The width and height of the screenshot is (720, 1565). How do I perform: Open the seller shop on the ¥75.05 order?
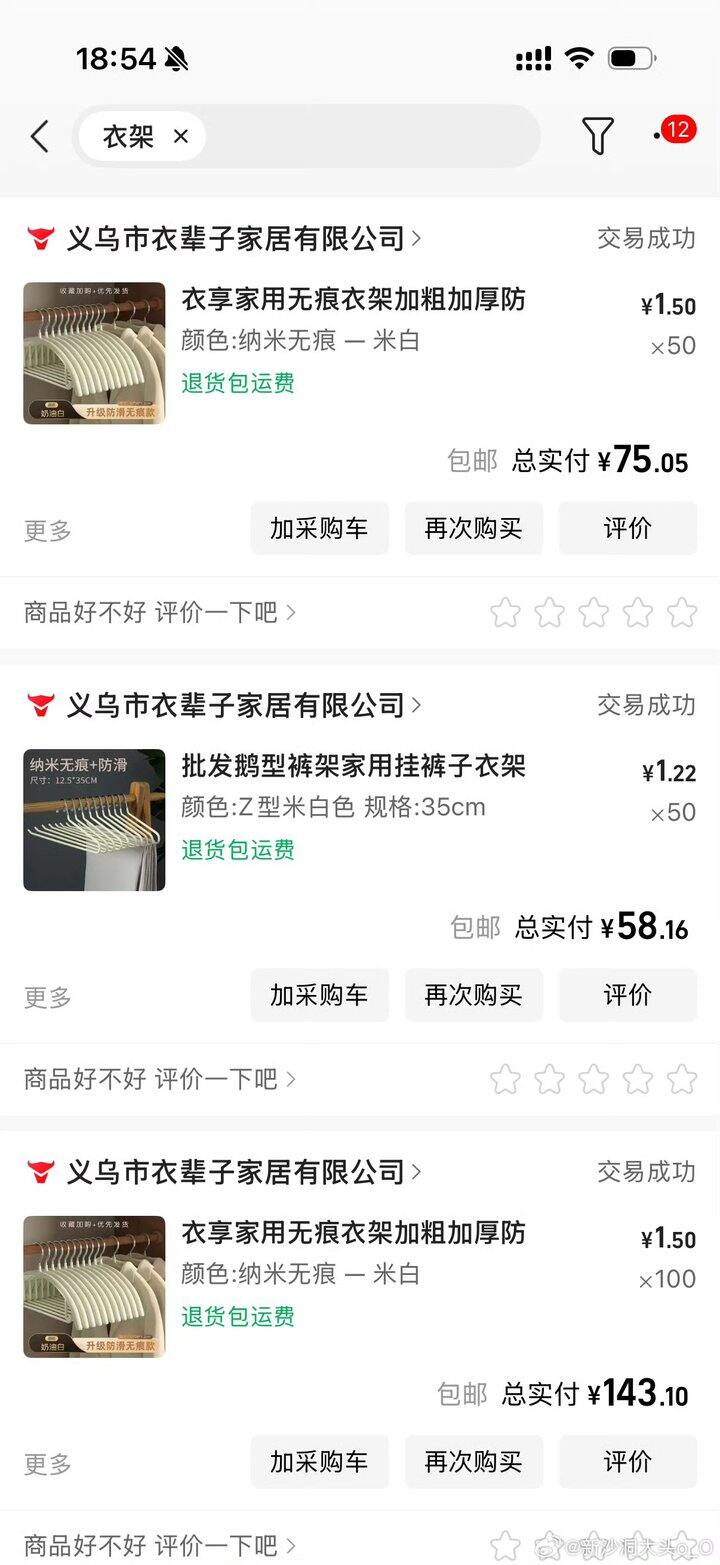coord(235,239)
